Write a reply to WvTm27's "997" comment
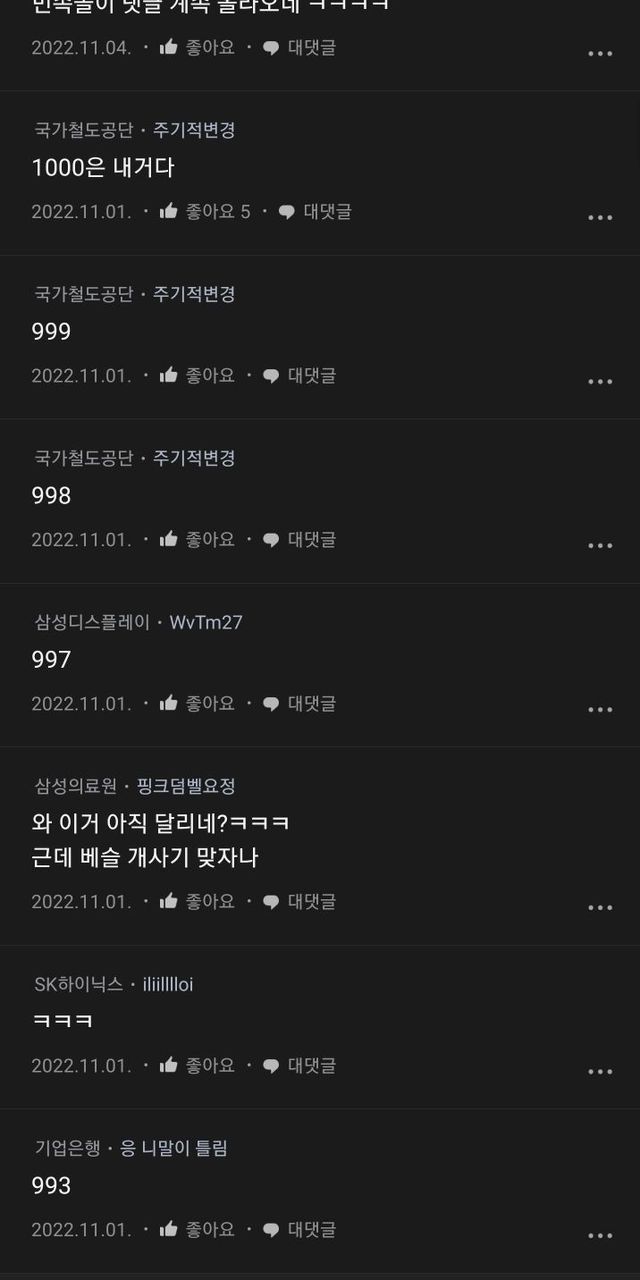640x1280 pixels. pos(299,703)
